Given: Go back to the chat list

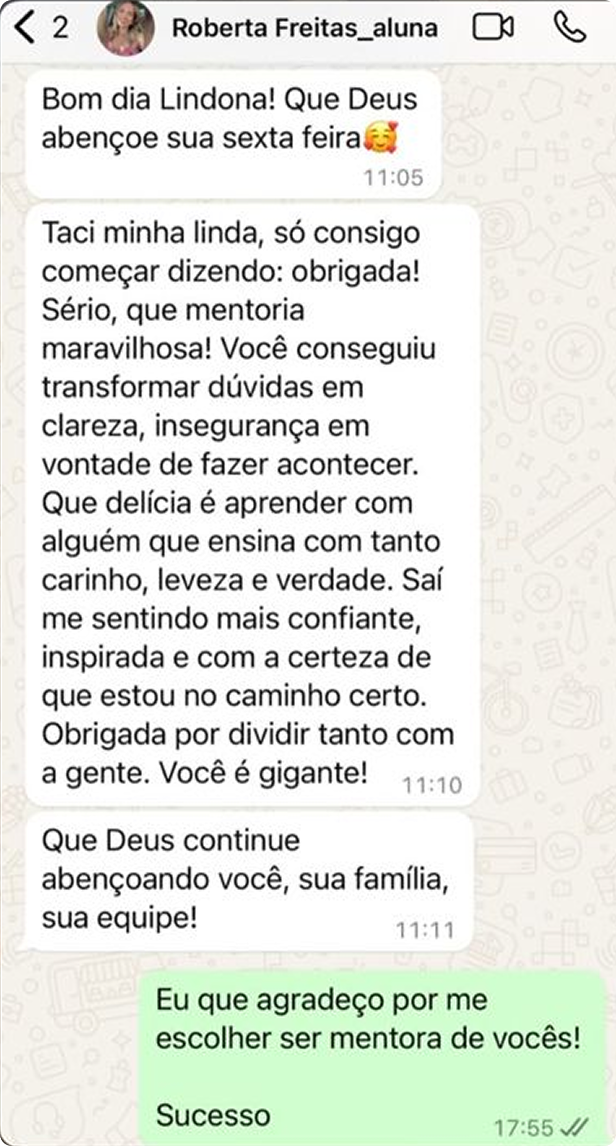Looking at the screenshot, I should (x=28, y=28).
